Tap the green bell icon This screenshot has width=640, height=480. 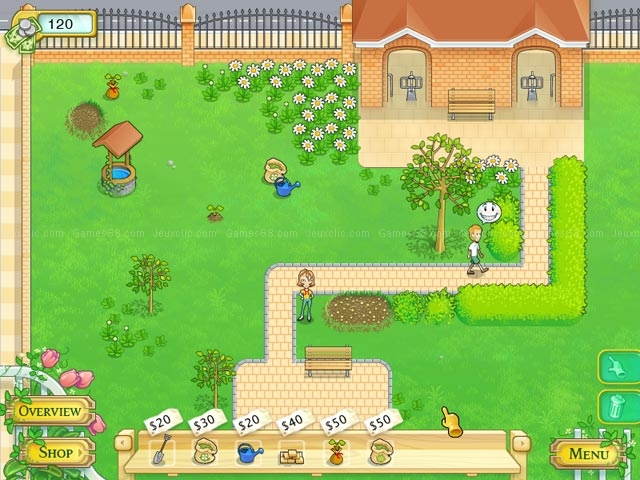[615, 367]
